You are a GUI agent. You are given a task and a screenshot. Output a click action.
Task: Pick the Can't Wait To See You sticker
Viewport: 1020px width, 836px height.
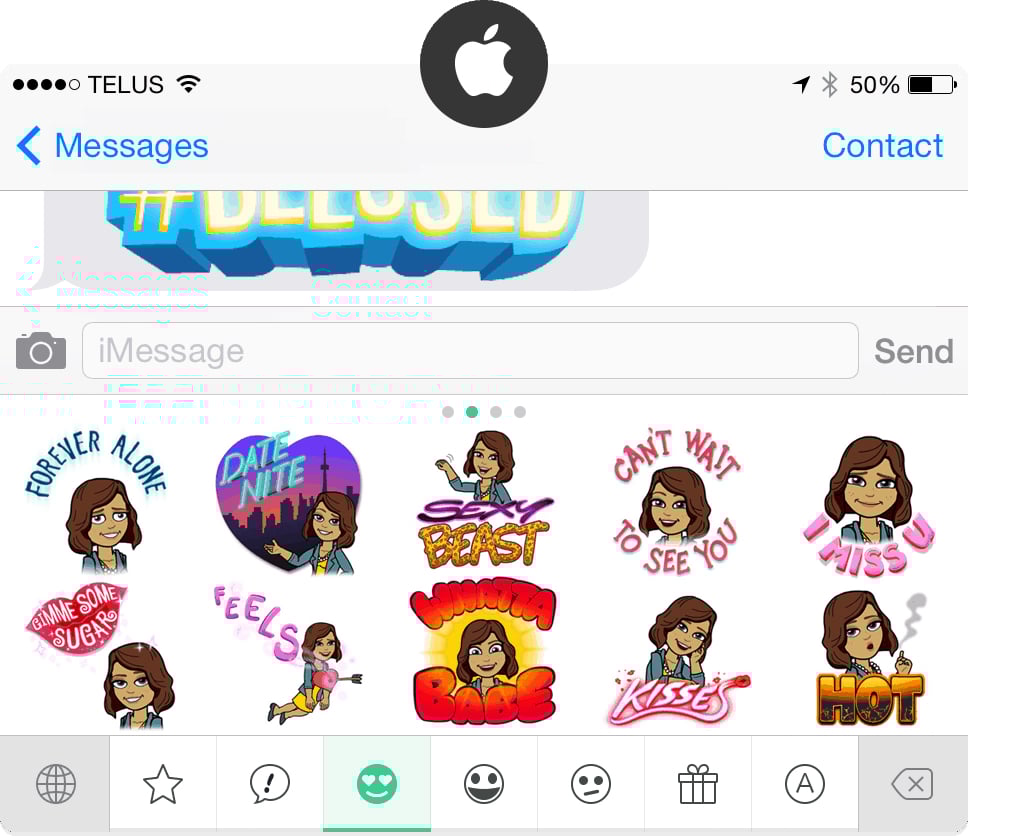[676, 502]
